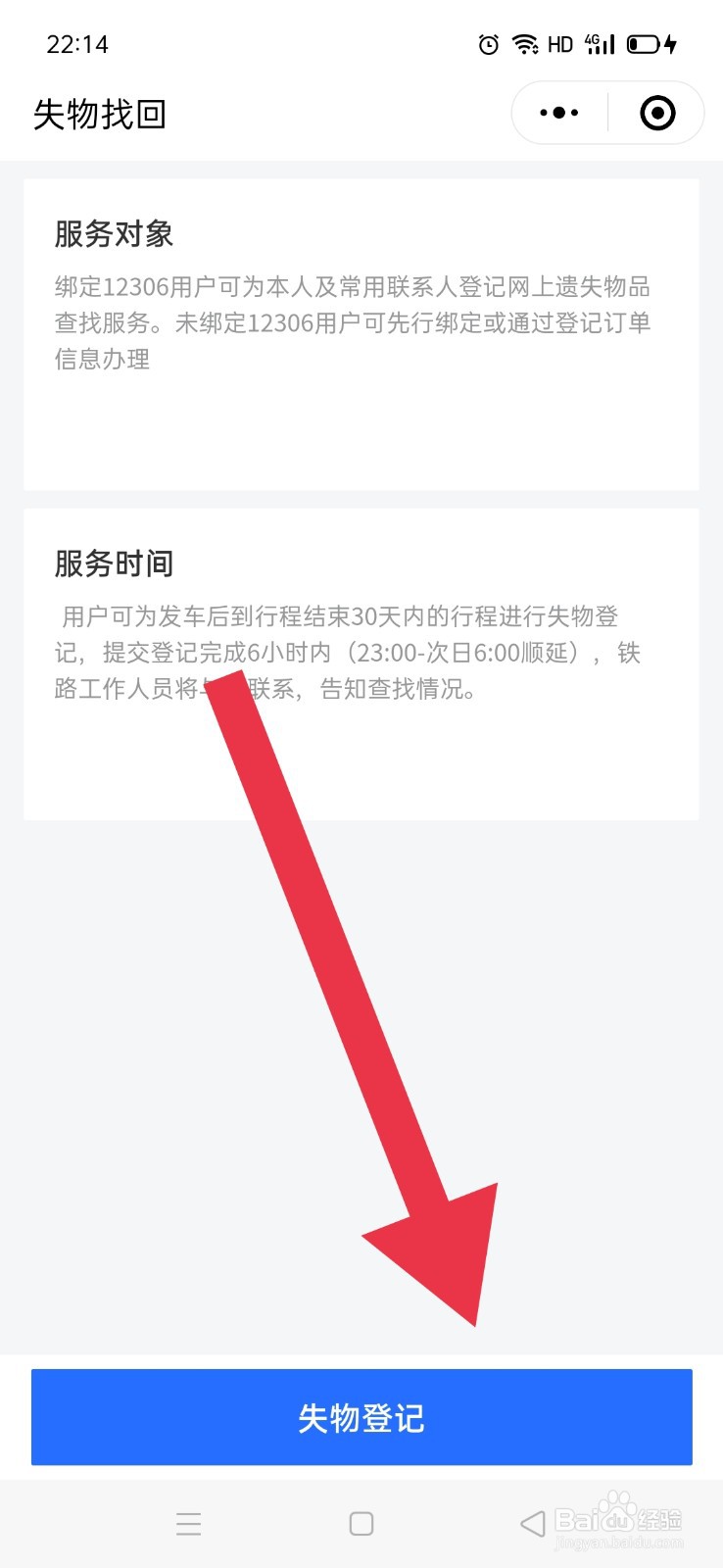Tap the recents button in the navigation bar
The width and height of the screenshot is (723, 1568).
[188, 1523]
